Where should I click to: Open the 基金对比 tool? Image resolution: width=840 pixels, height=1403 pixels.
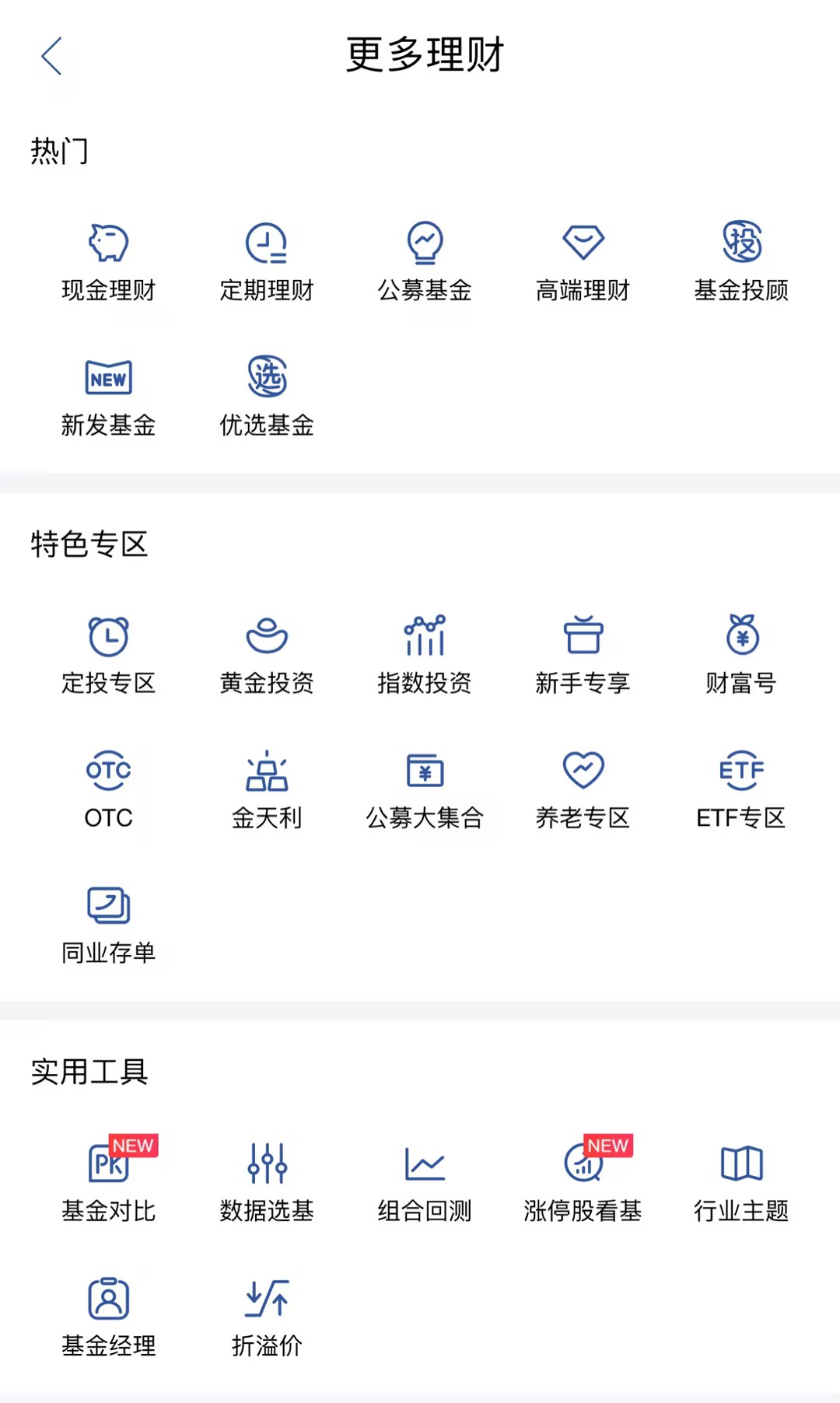[x=108, y=1180]
